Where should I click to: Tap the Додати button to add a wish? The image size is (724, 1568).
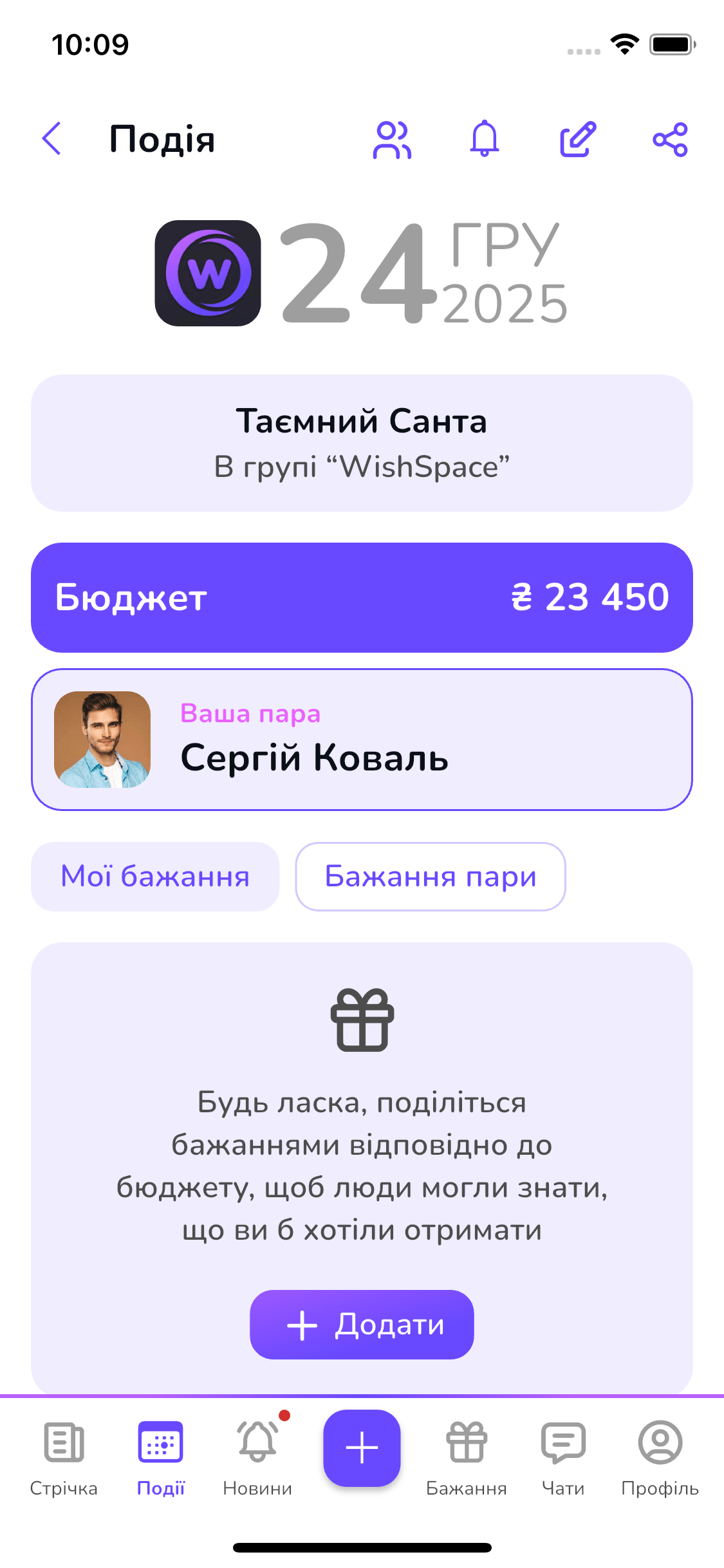(362, 1325)
